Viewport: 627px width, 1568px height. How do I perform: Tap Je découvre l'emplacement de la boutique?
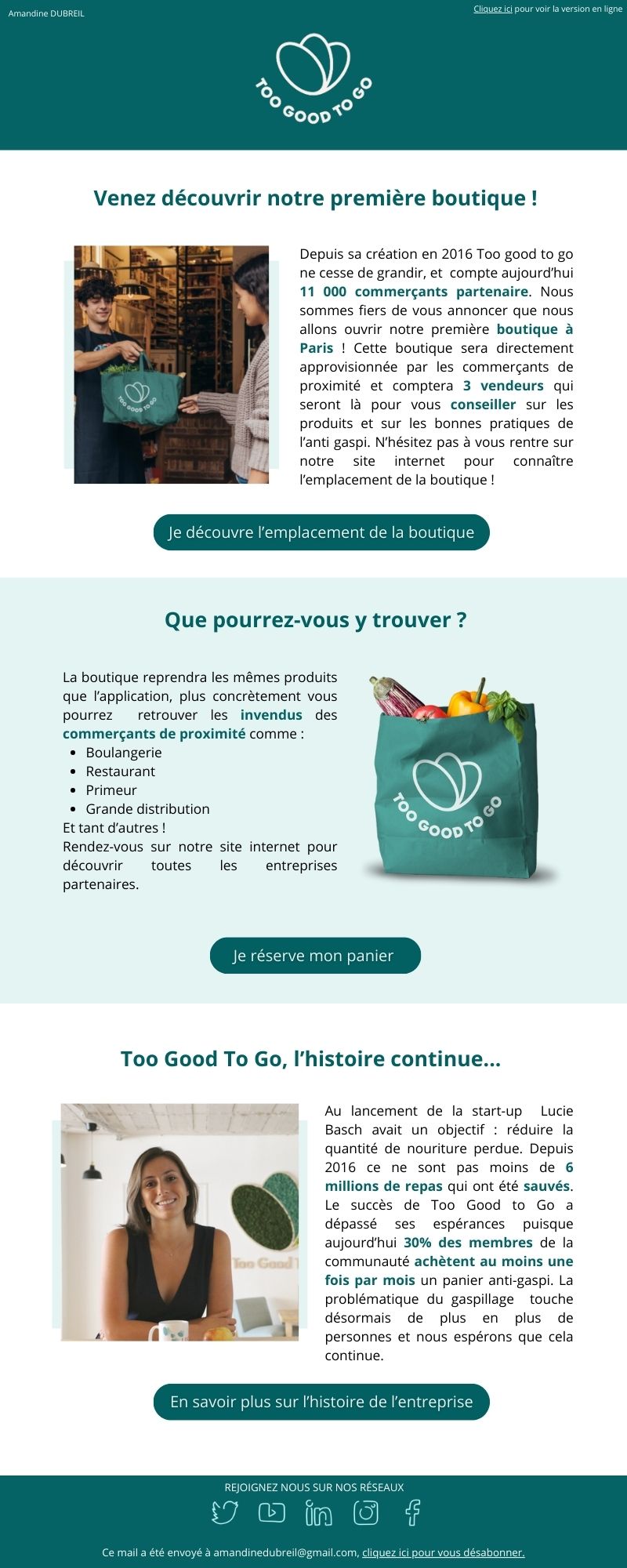coord(321,532)
